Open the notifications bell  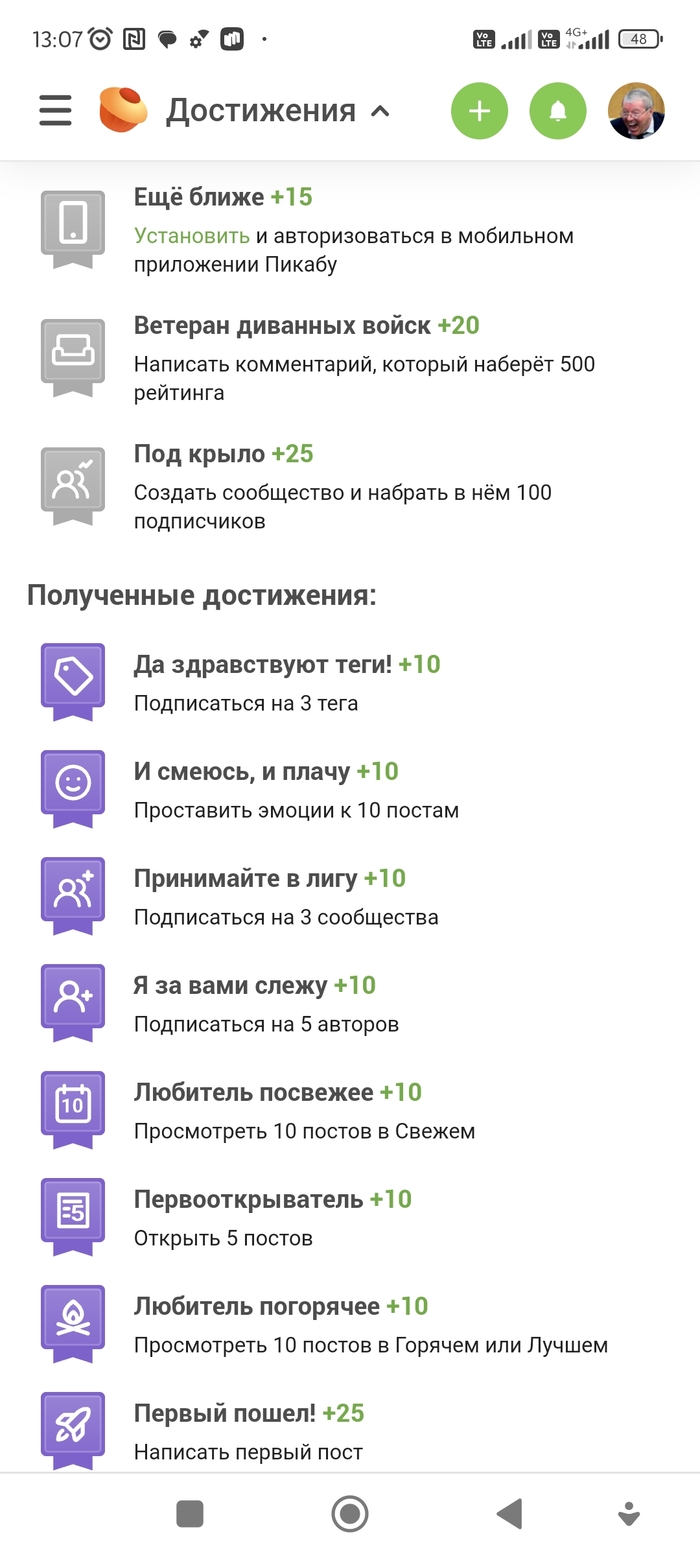(x=558, y=111)
